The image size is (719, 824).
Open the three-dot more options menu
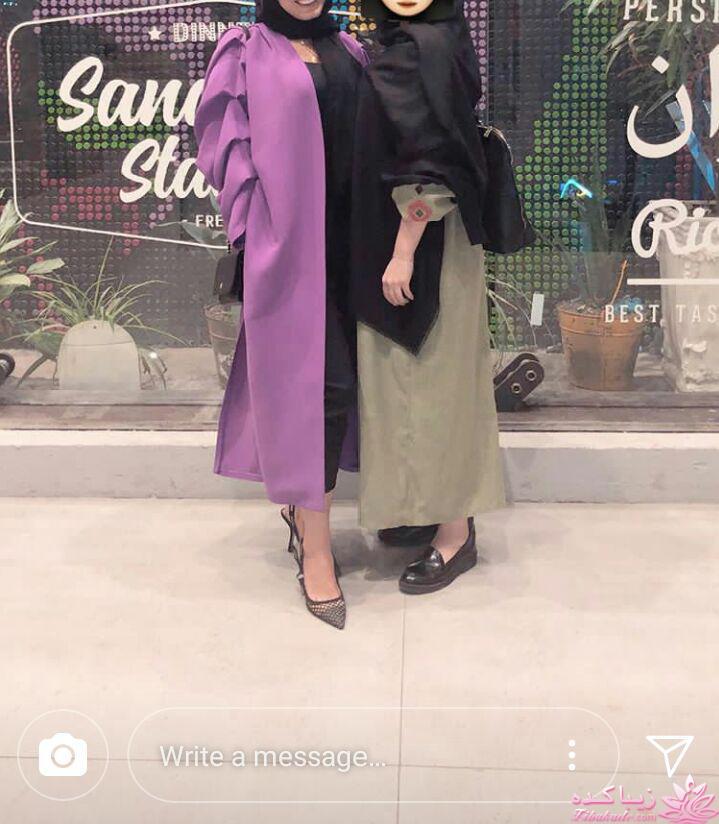[x=571, y=755]
